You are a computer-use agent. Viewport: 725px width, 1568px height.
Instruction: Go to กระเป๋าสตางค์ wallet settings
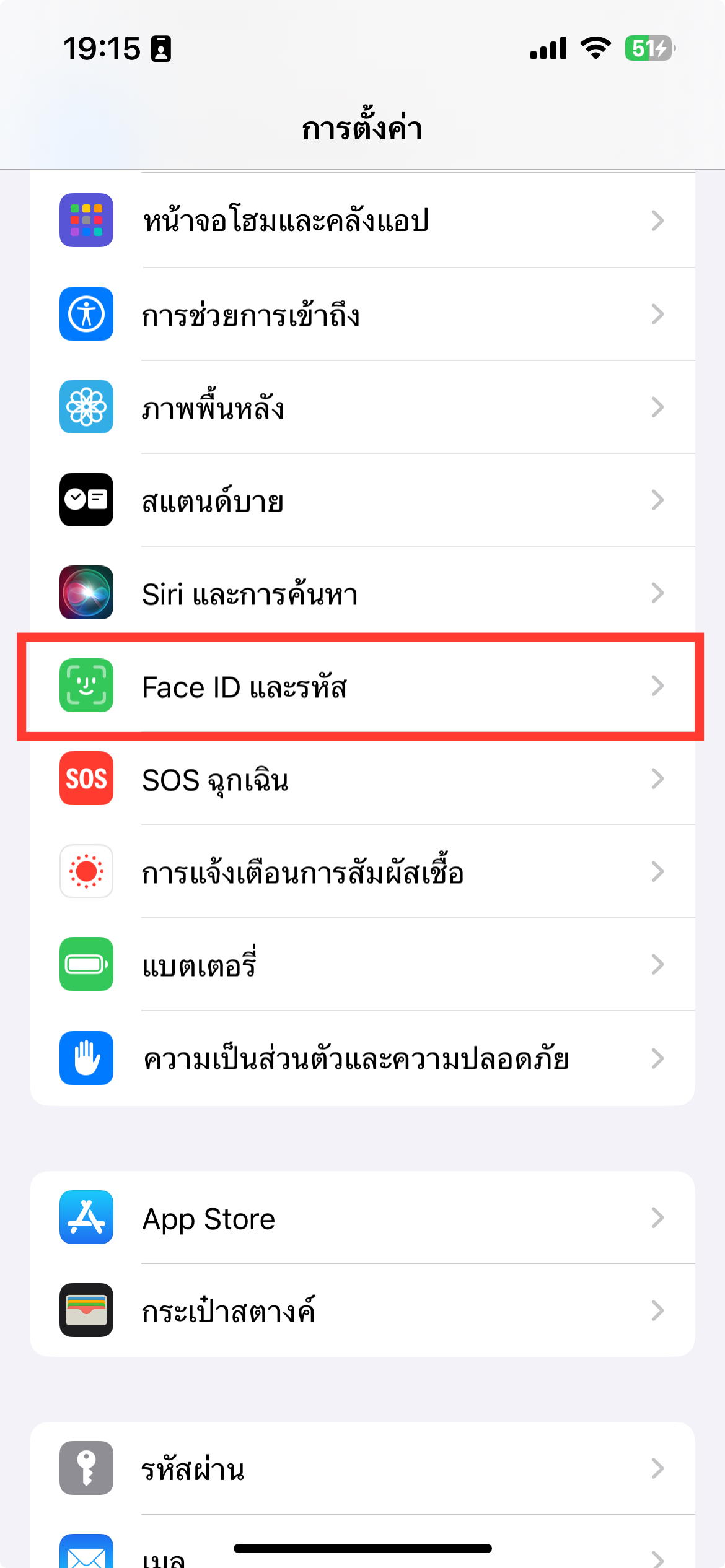click(362, 1310)
